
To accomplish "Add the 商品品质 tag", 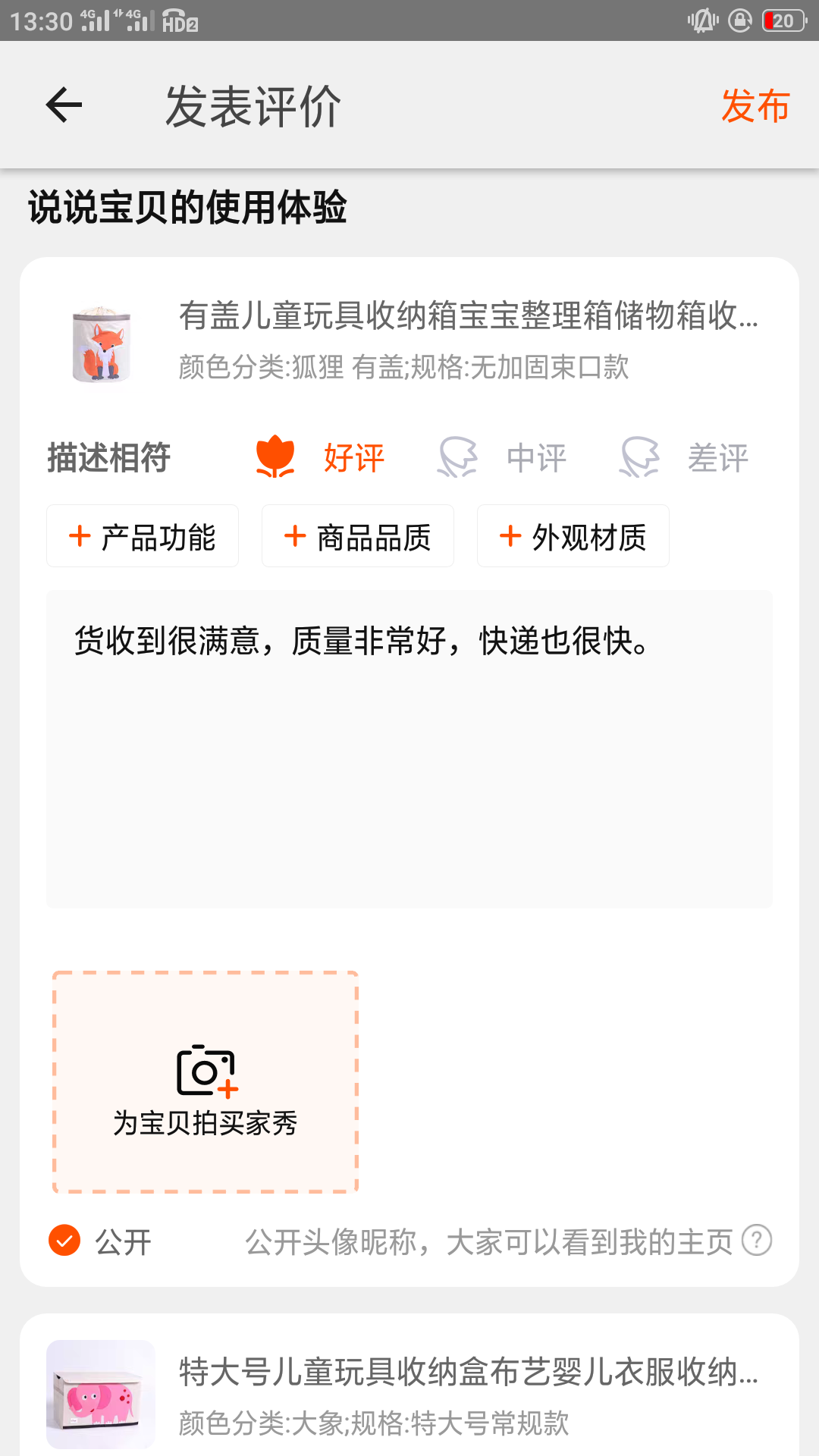I will [x=358, y=536].
